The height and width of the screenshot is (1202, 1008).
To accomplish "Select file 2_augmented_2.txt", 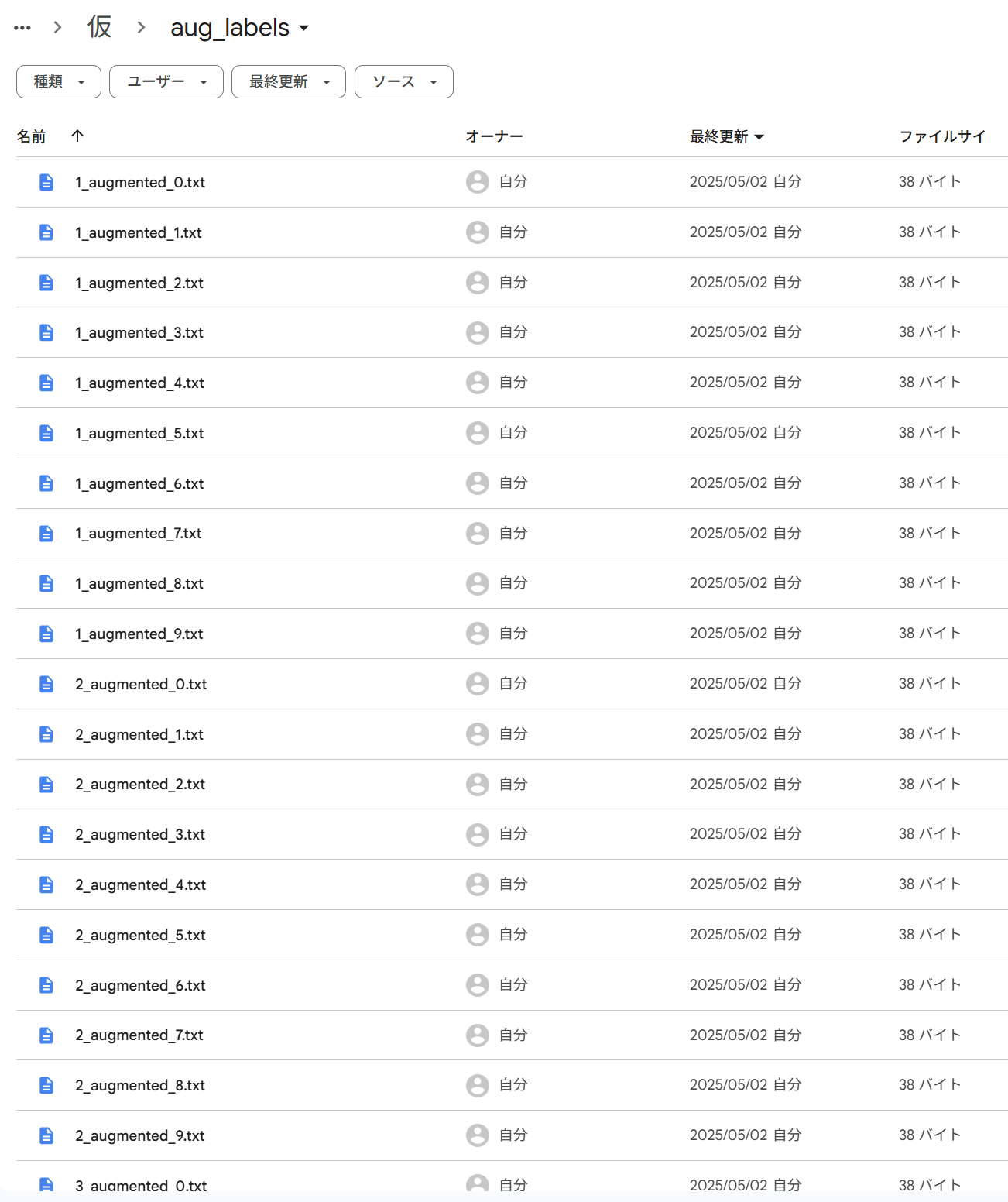I will (x=140, y=785).
